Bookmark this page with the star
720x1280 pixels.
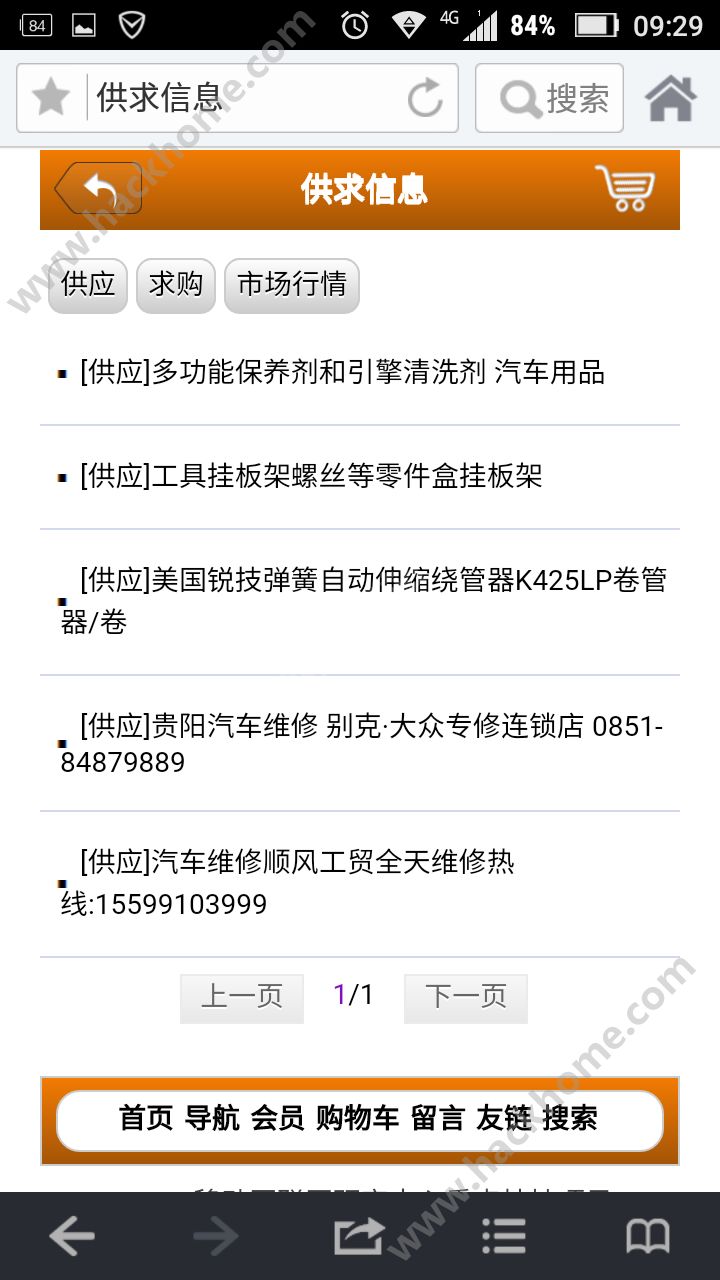(51, 98)
